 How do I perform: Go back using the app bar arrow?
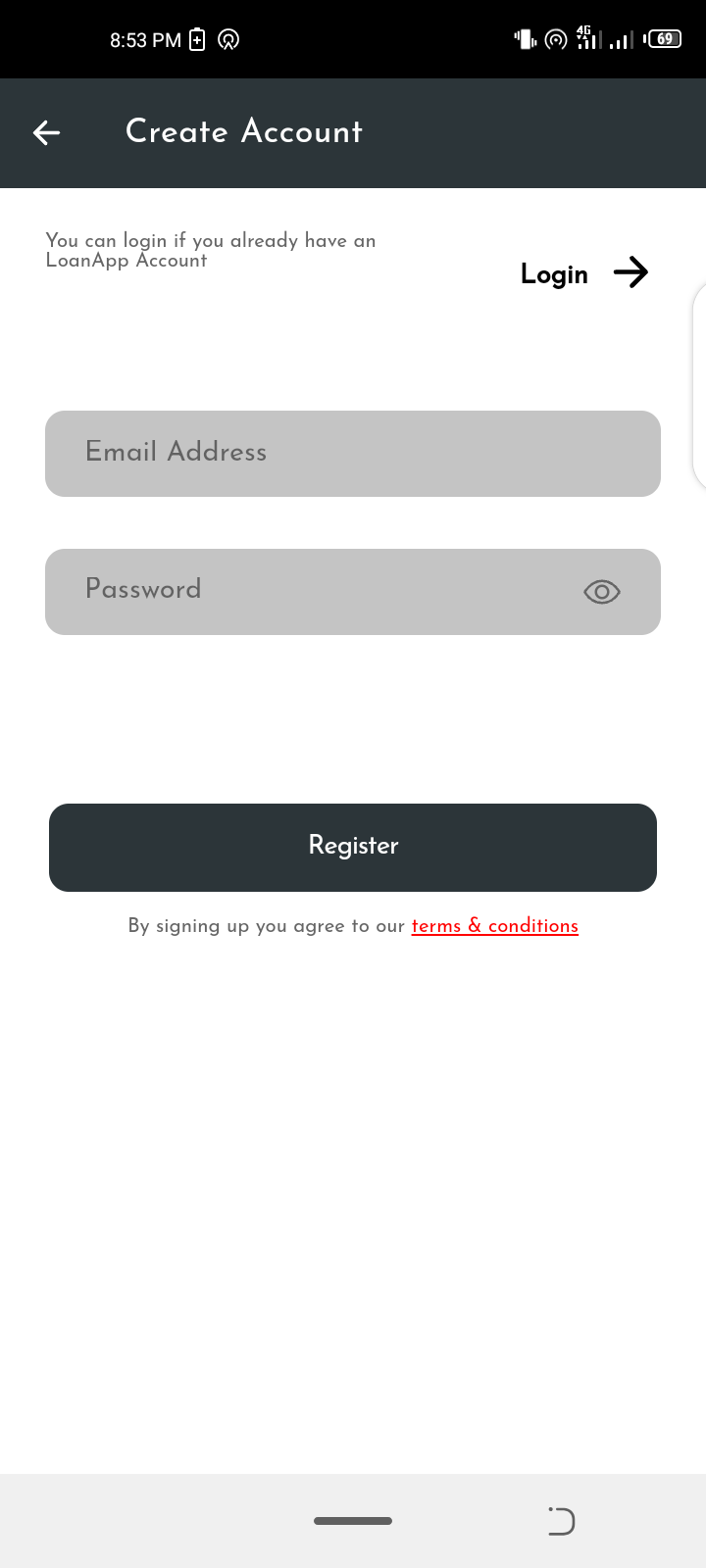pyautogui.click(x=46, y=132)
